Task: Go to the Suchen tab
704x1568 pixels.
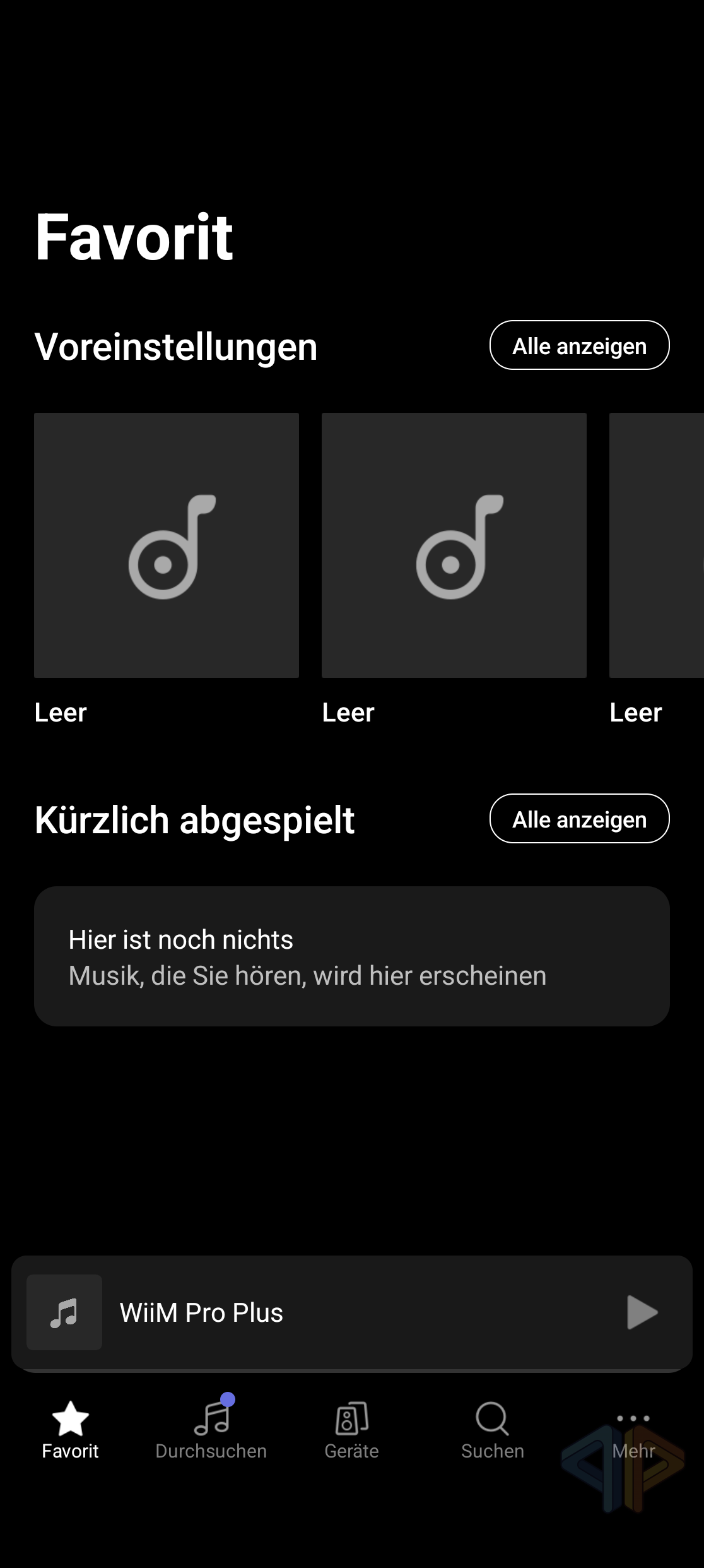Action: click(493, 1430)
